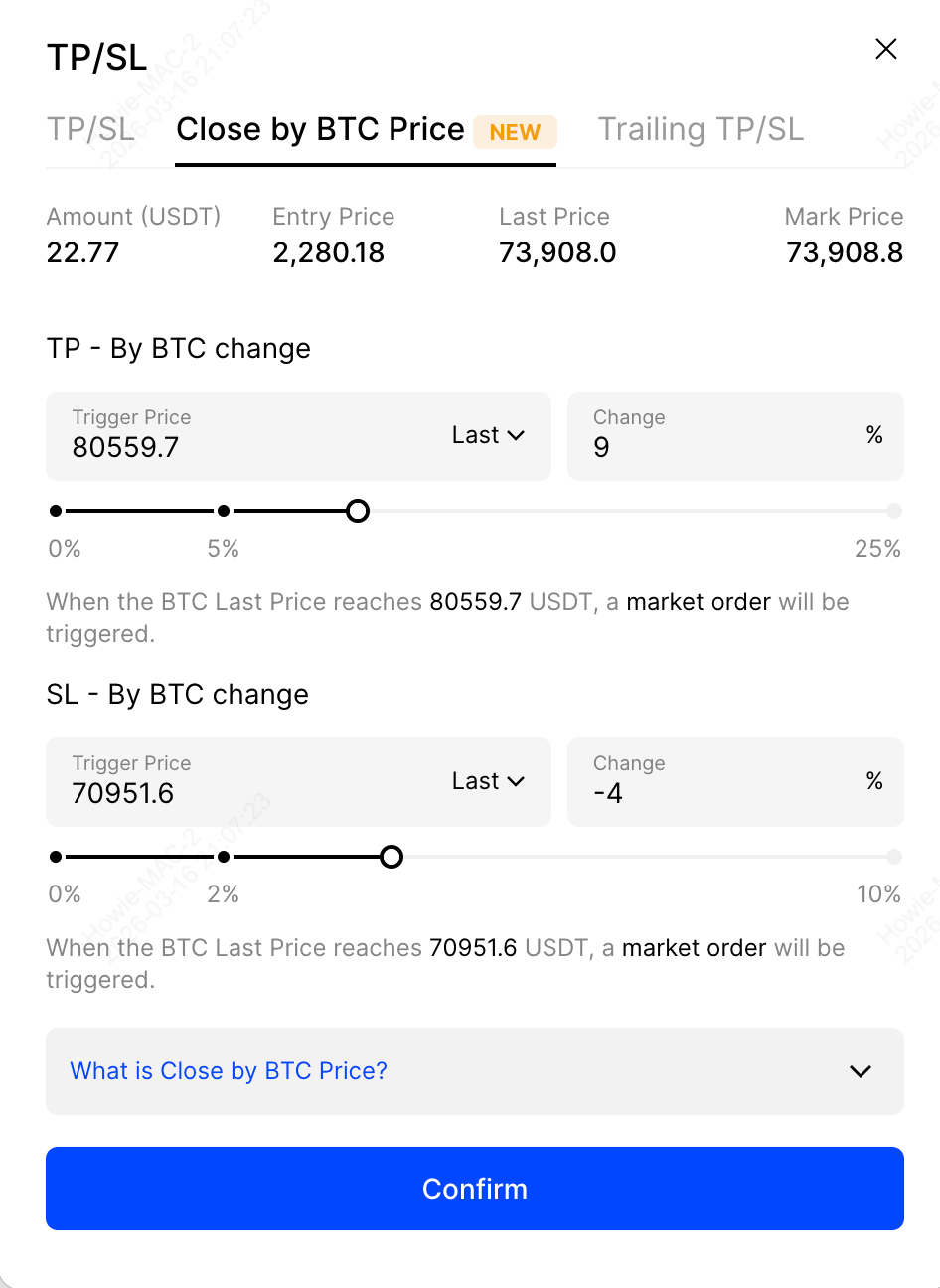Open the TP Last price type dropdown
The height and width of the screenshot is (1288, 940).
(x=488, y=435)
